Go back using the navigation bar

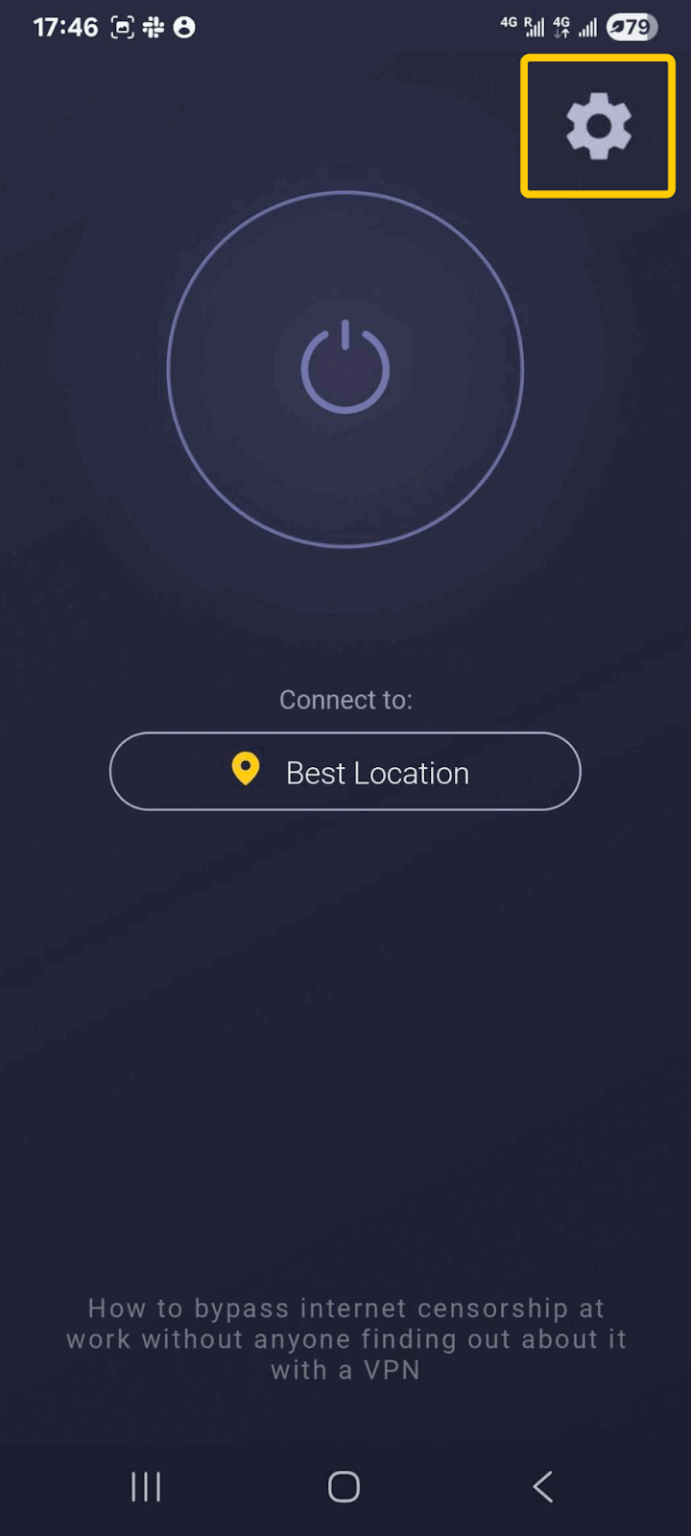tap(542, 1486)
